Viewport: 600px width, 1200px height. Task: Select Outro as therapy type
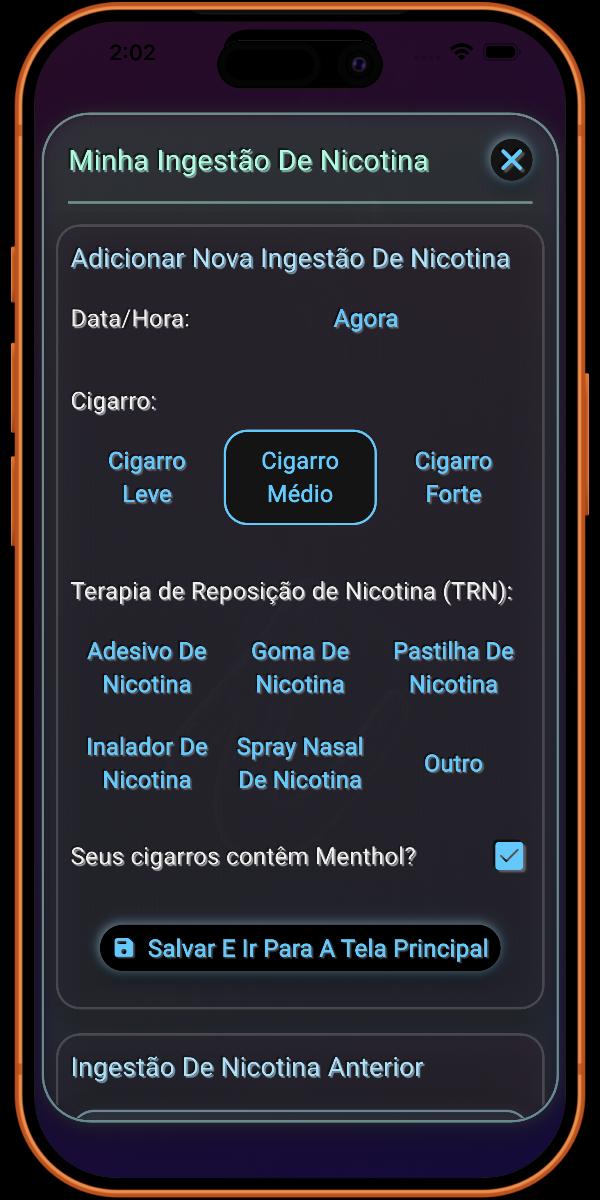[453, 763]
